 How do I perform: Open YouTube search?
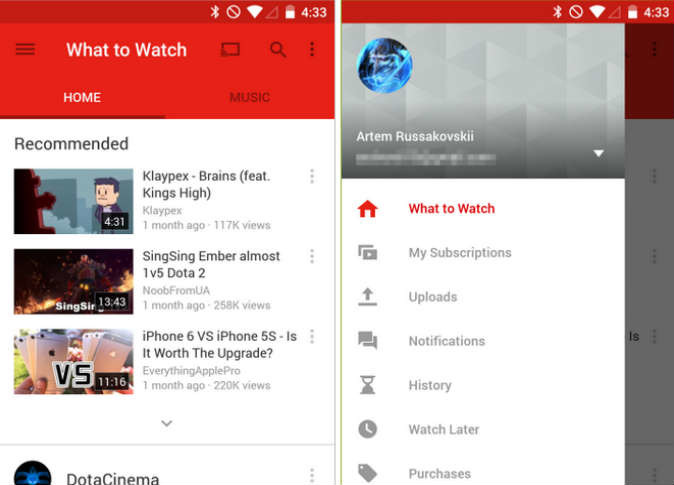278,49
